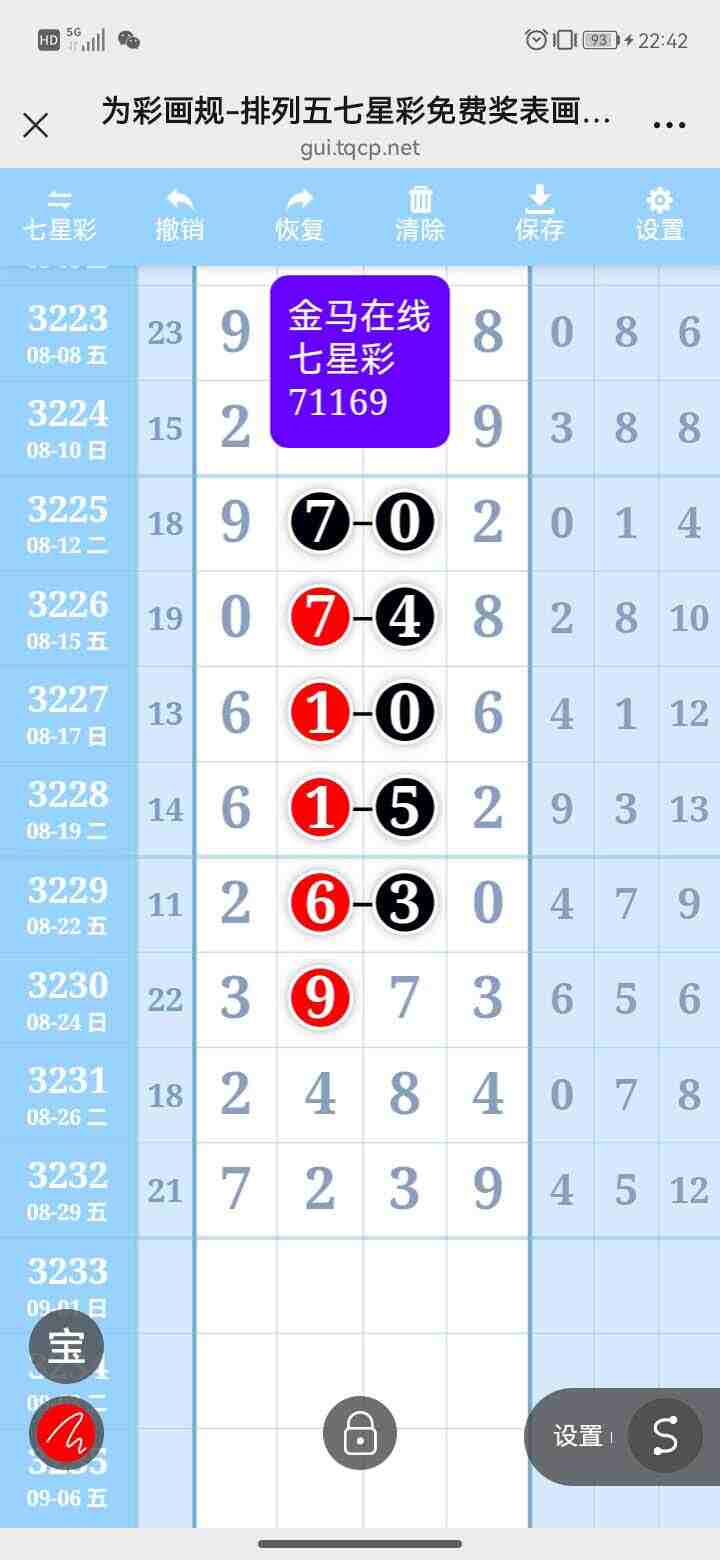Tap the red pen drawing button

(66, 1433)
